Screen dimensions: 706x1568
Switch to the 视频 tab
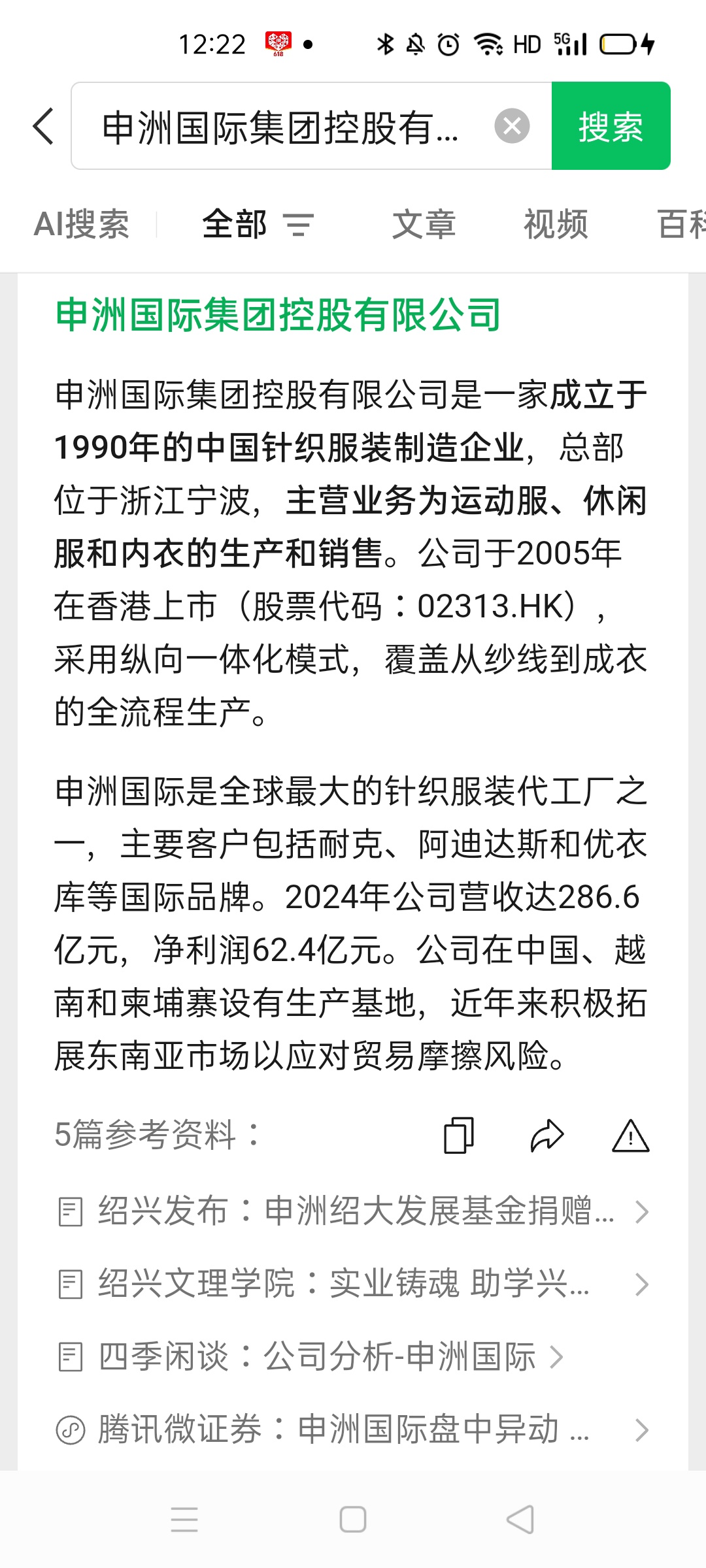556,224
